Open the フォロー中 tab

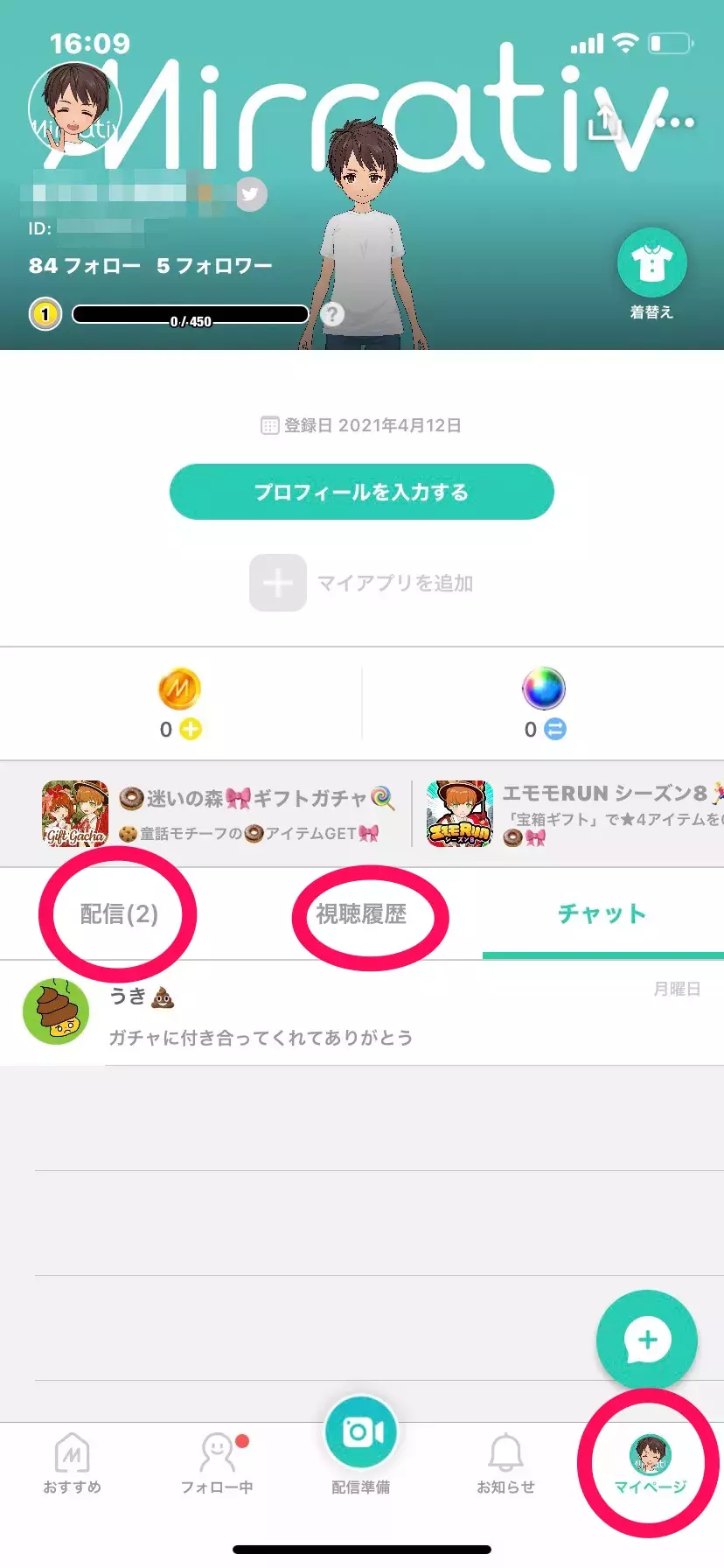point(217,1464)
